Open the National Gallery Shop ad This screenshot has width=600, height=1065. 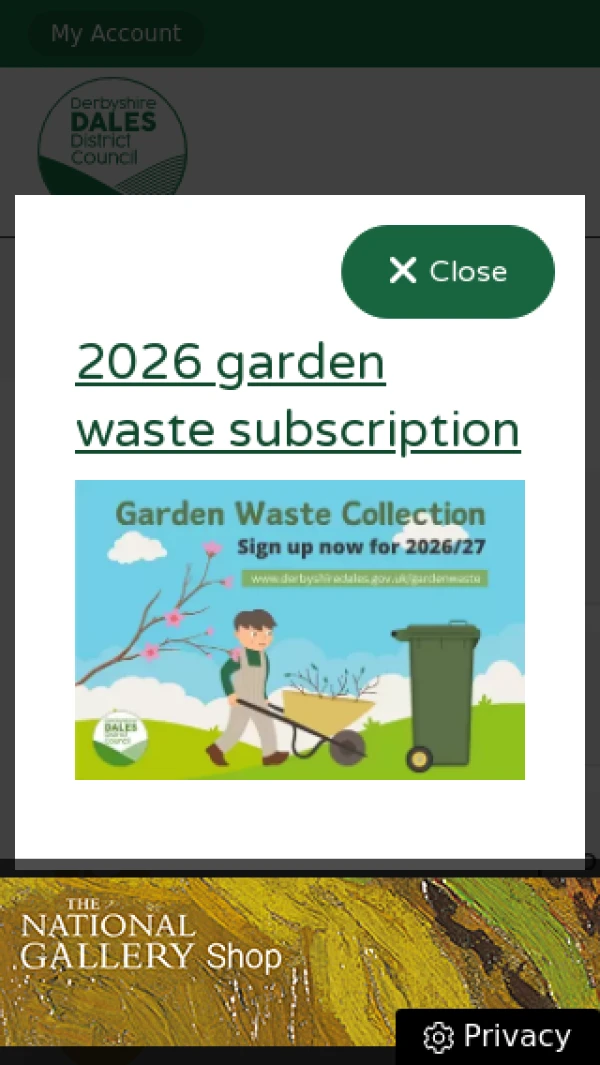point(200,950)
